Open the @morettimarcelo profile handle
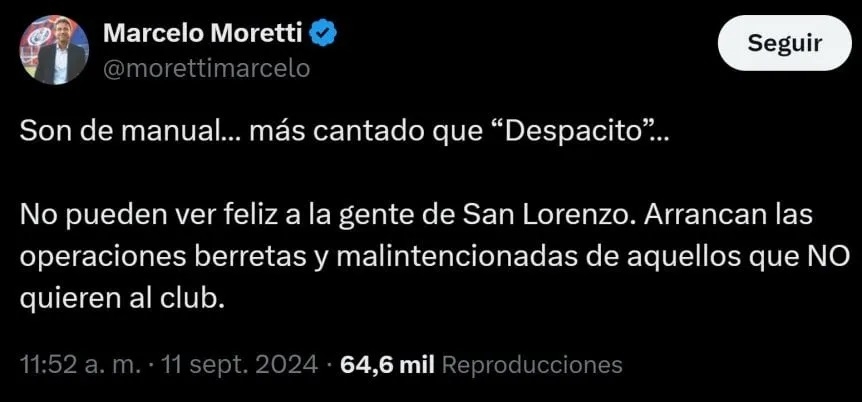The height and width of the screenshot is (402, 862). point(206,68)
